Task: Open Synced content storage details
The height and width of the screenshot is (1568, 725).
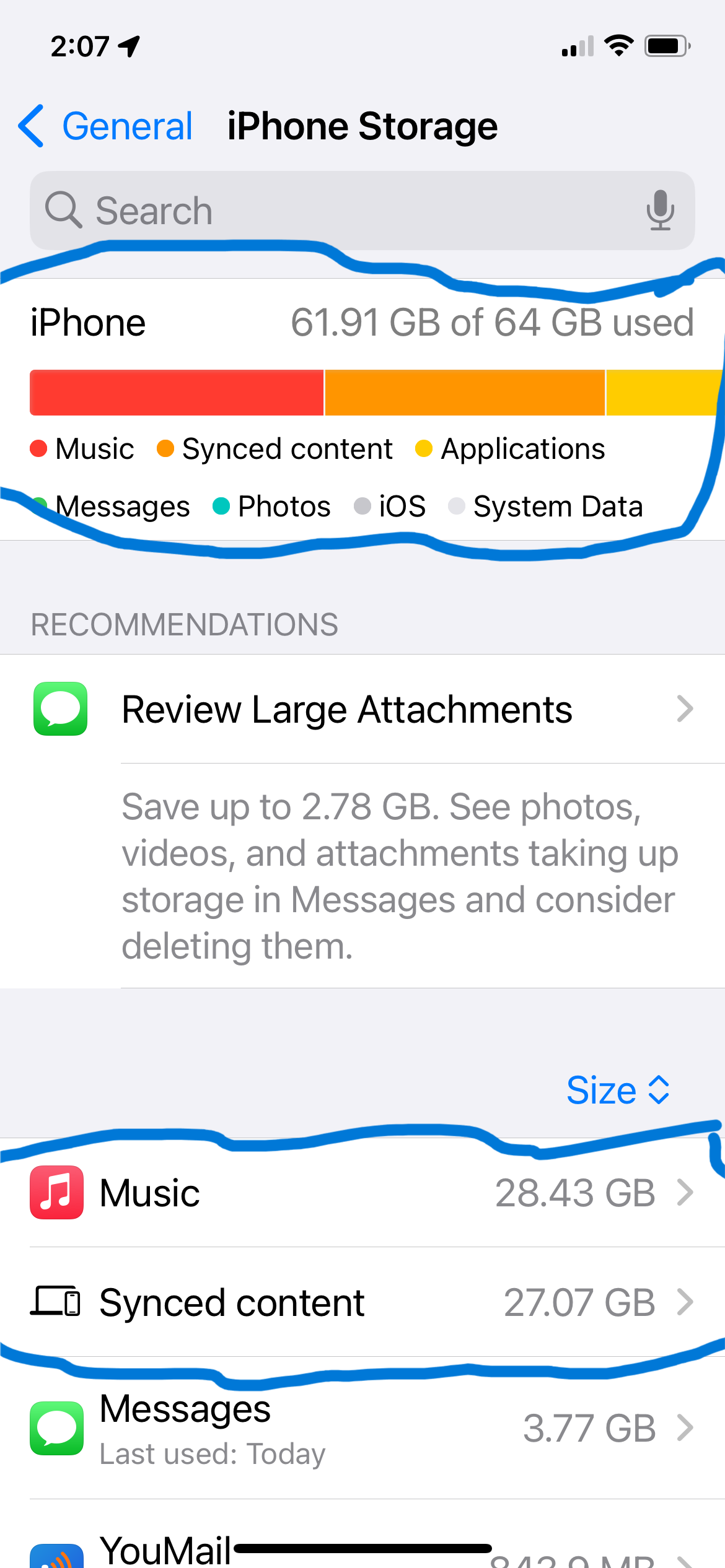Action: [362, 1302]
